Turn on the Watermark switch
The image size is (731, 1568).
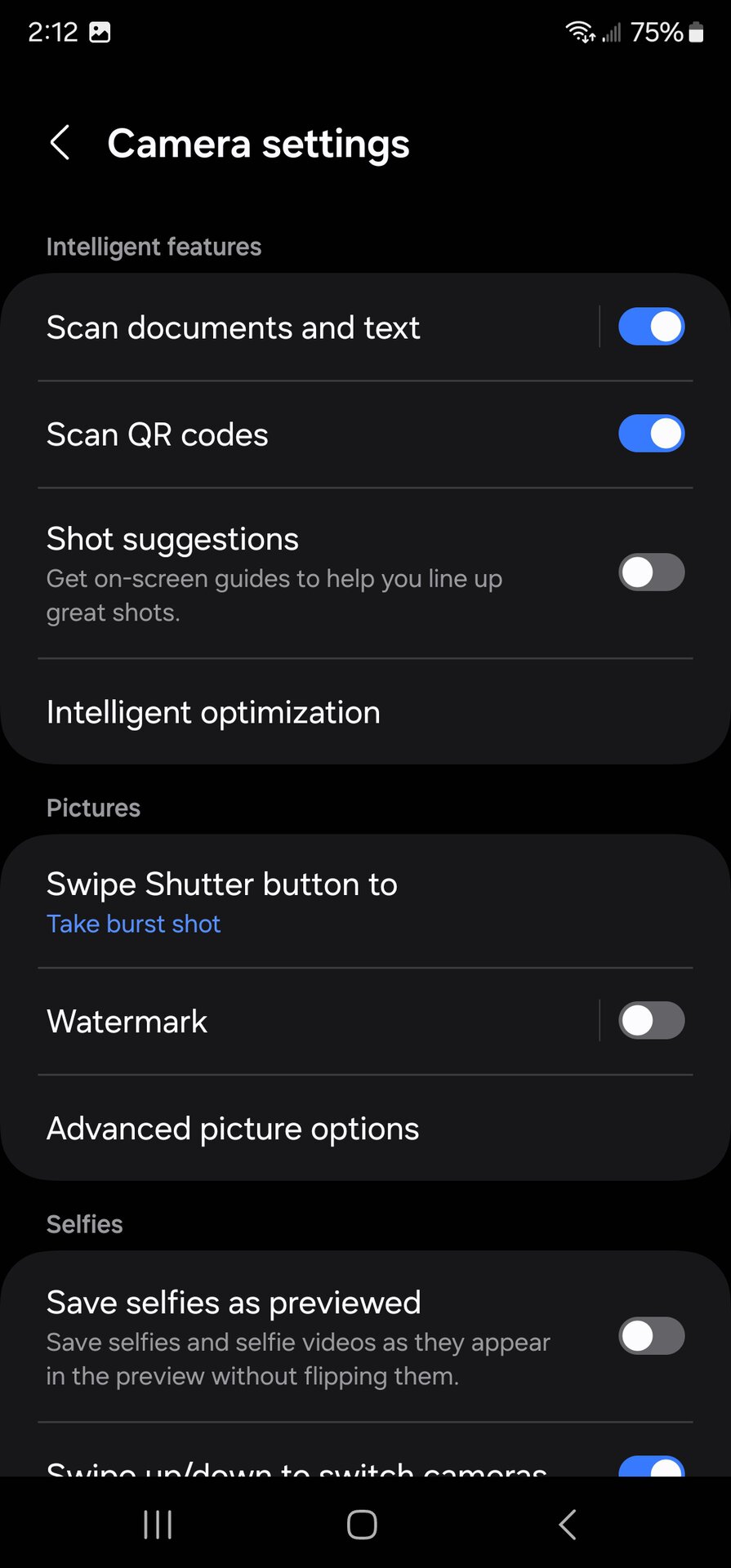coord(651,1021)
